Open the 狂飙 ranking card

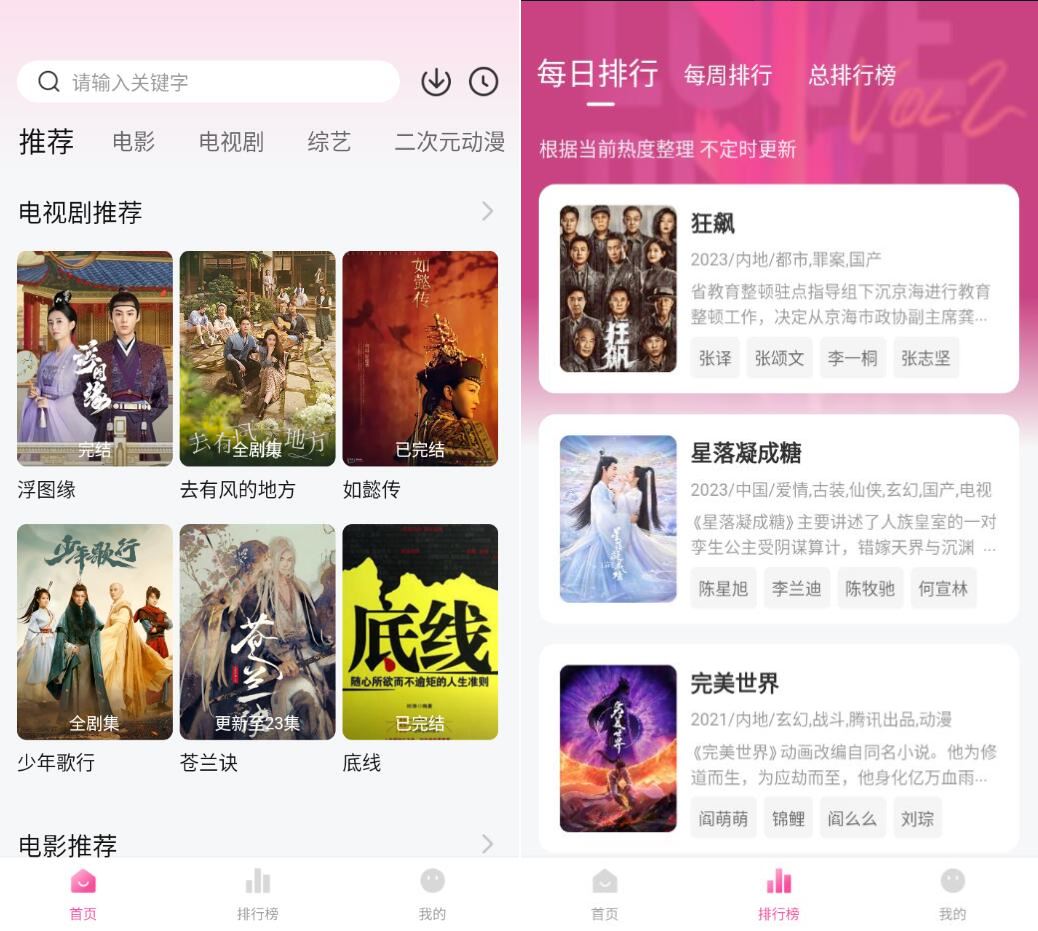pos(778,288)
